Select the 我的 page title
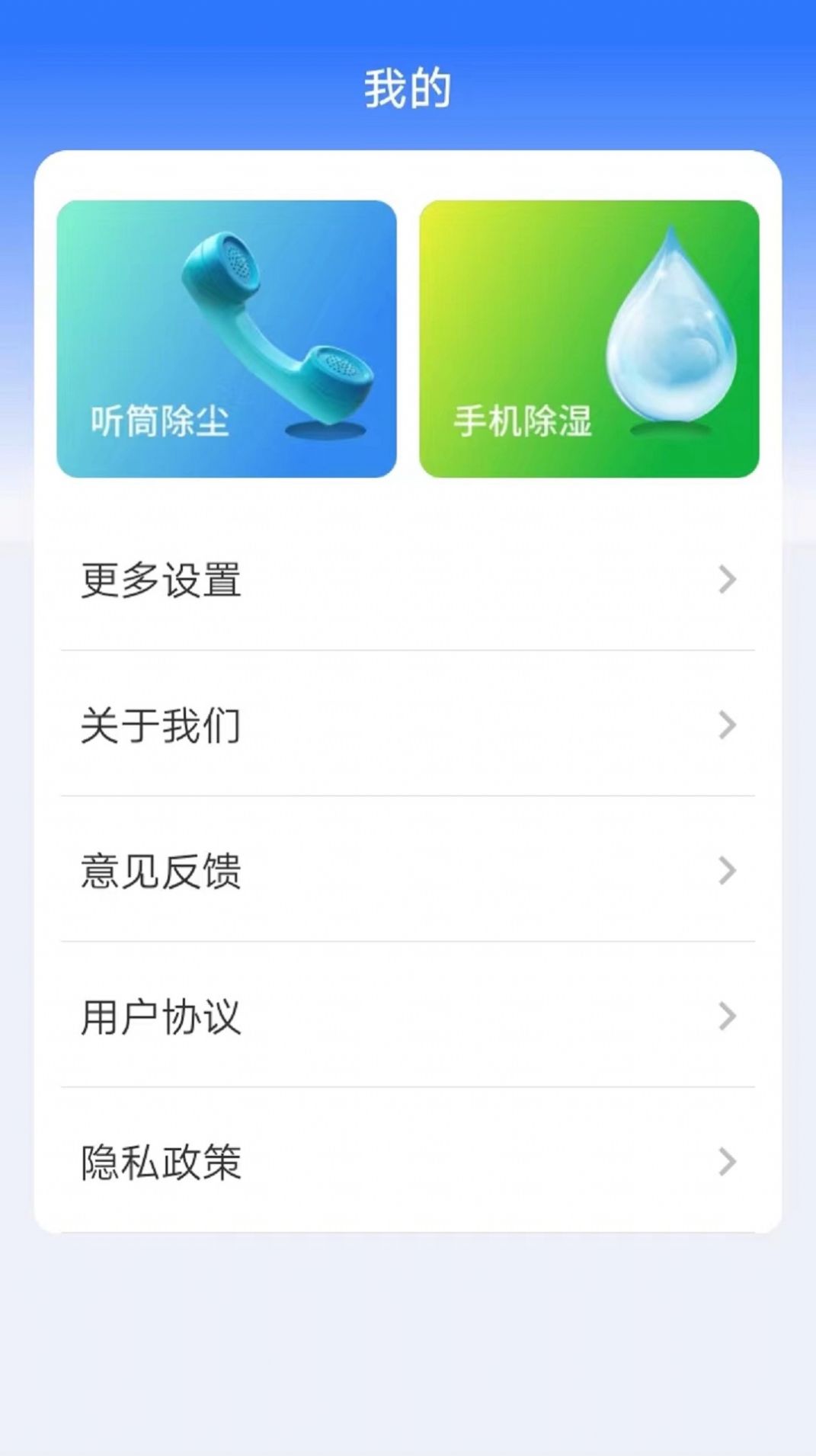Viewport: 816px width, 1456px height. [x=408, y=86]
